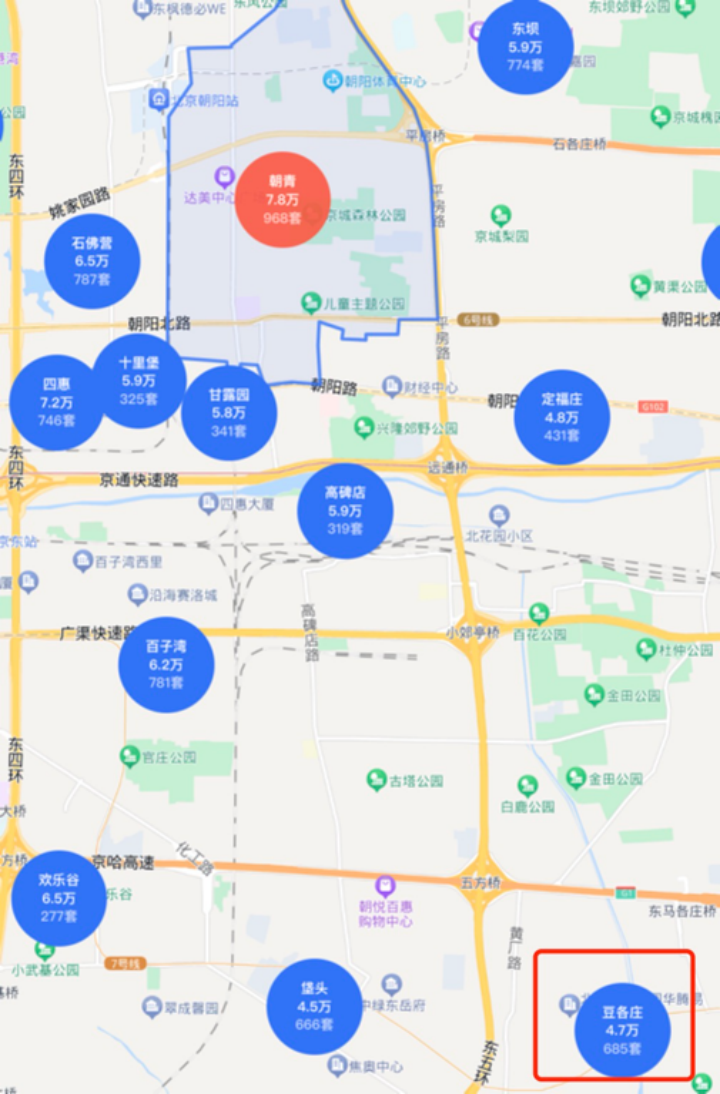
Task: Open the 甘露园 5.8万 bubble
Action: point(229,413)
